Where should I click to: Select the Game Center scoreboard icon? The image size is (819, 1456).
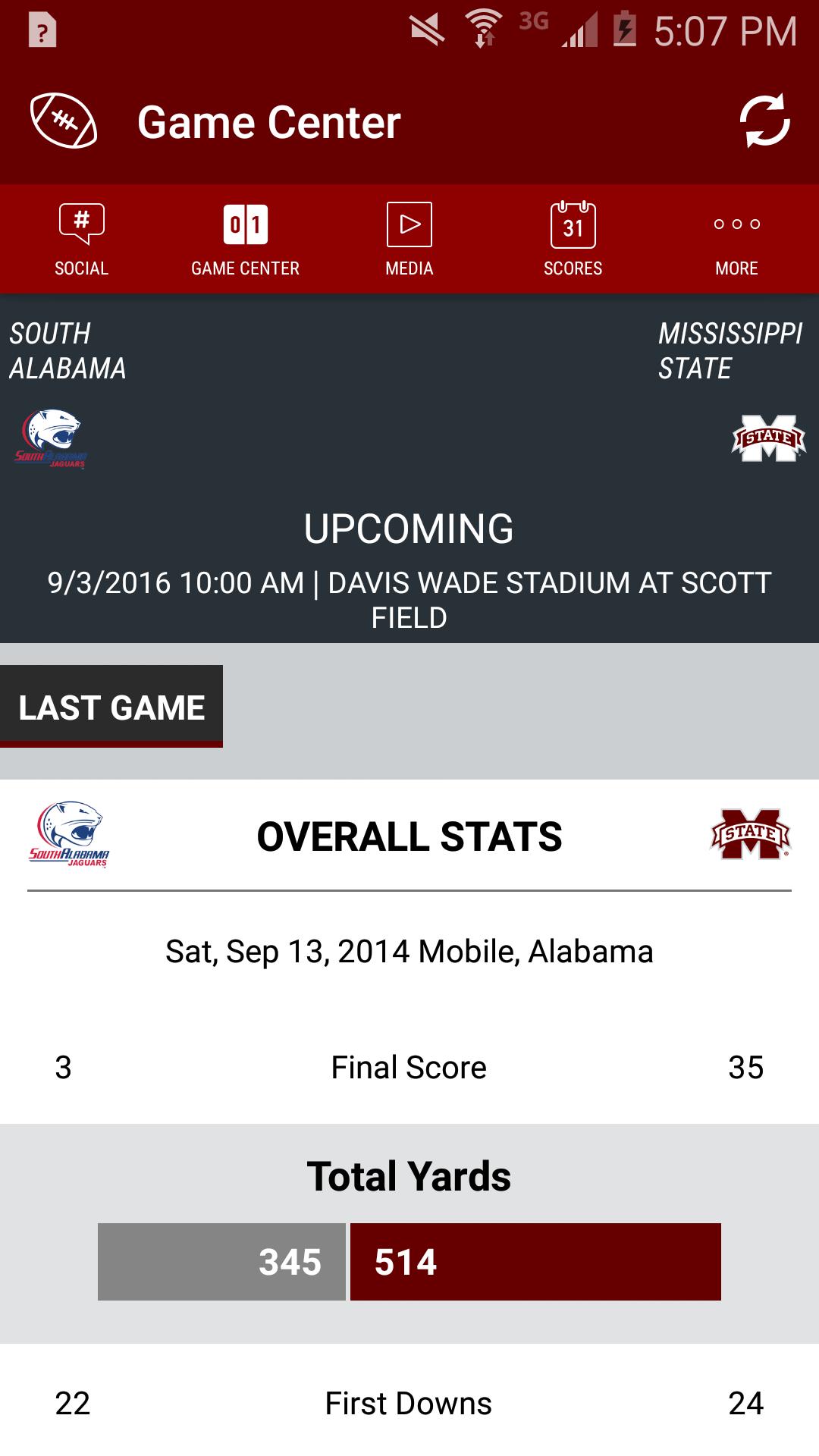tap(245, 224)
